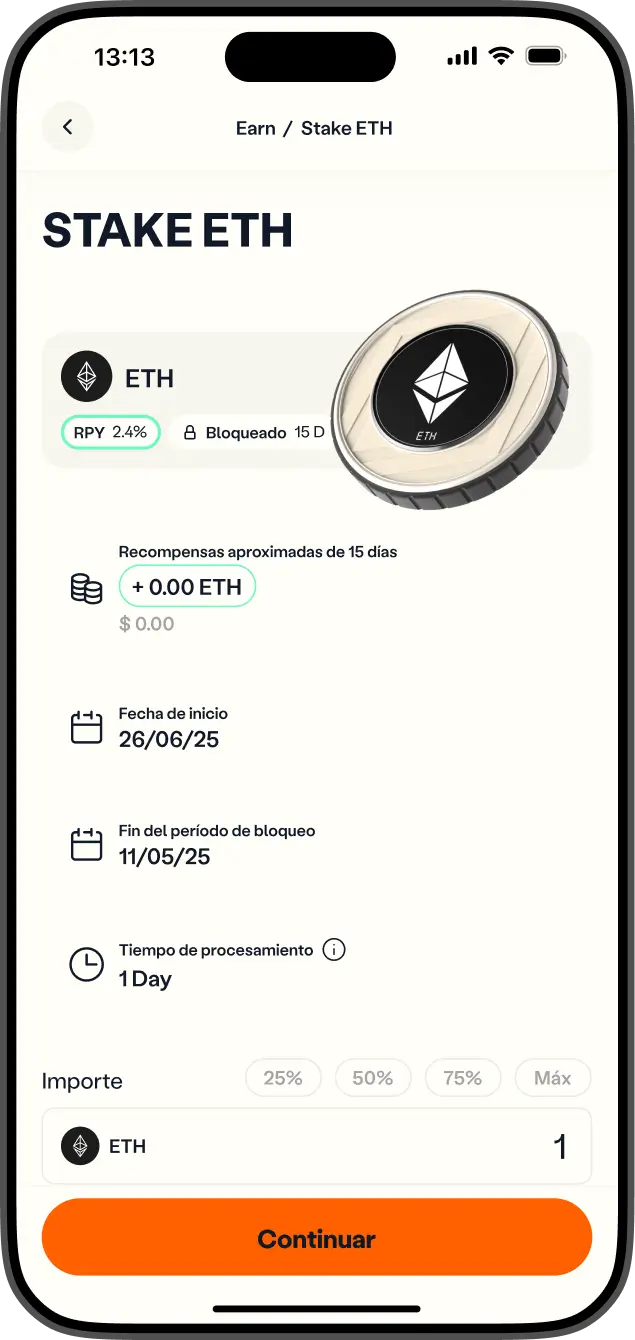Image resolution: width=635 pixels, height=1340 pixels.
Task: Select the 25% amount chip
Action: click(283, 1078)
